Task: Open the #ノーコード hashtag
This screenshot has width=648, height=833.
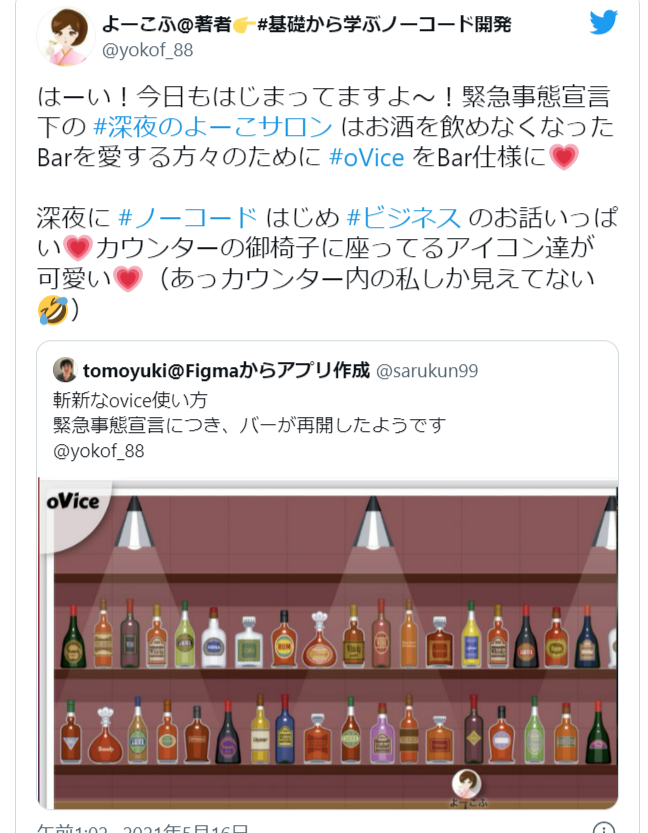Action: point(187,217)
